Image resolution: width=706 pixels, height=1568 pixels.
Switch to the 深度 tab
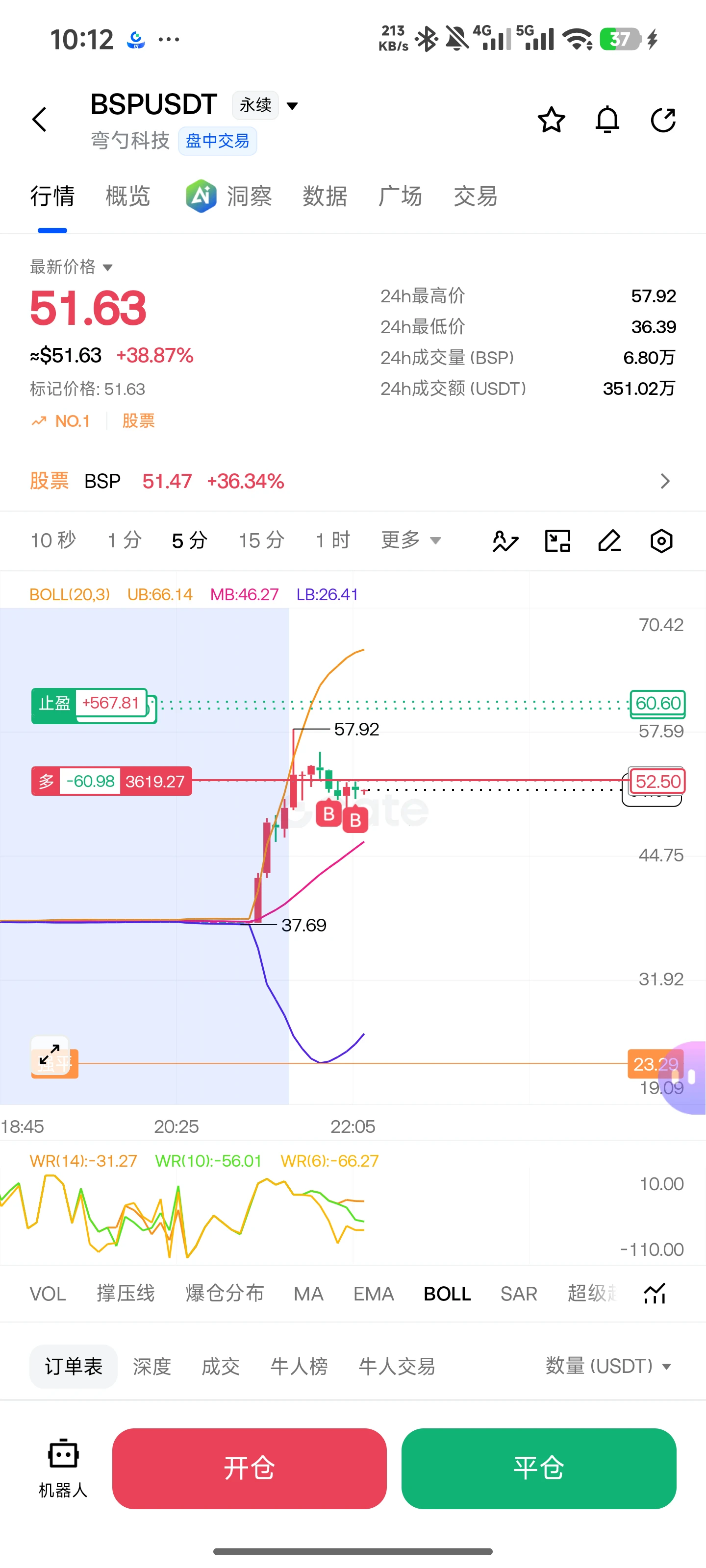152,1367
